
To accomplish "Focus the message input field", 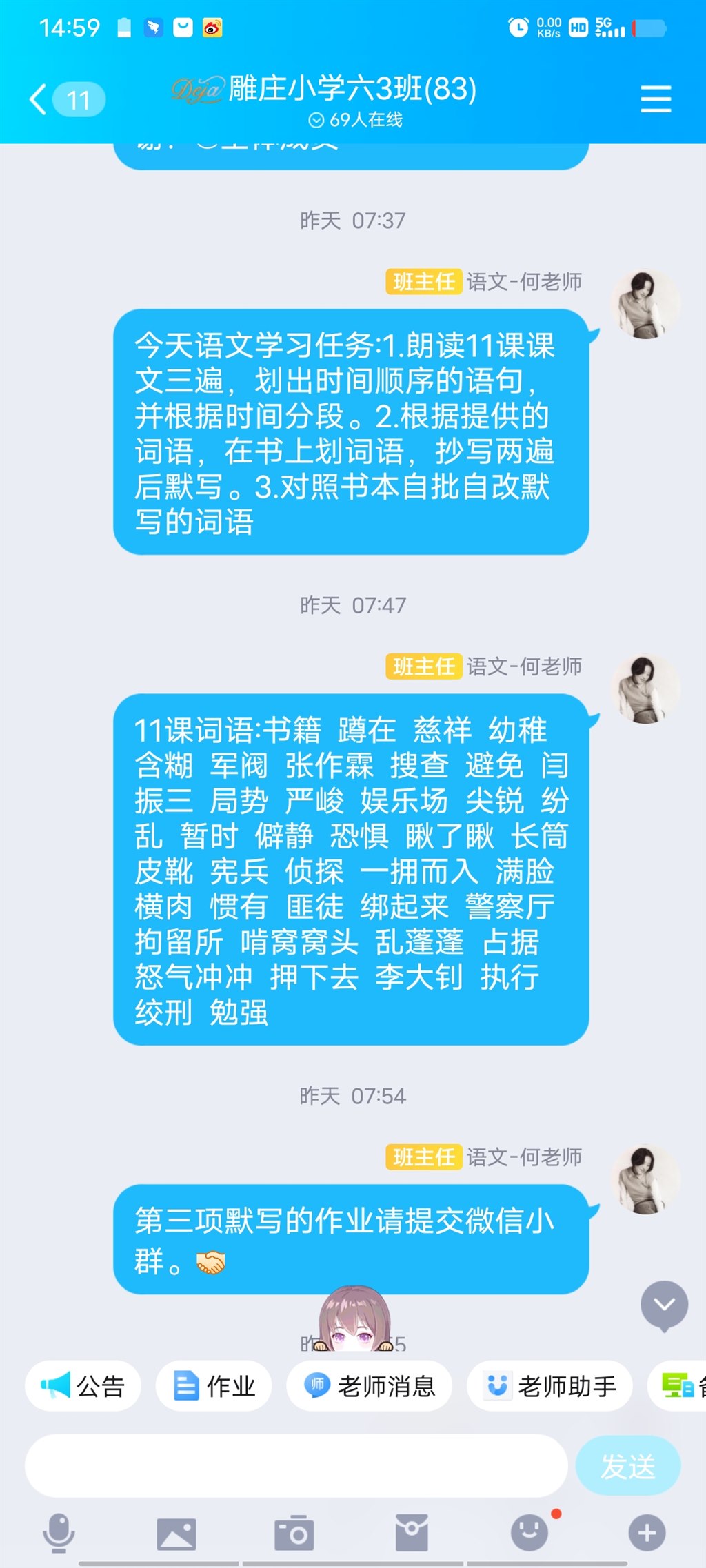I will coord(296,1466).
